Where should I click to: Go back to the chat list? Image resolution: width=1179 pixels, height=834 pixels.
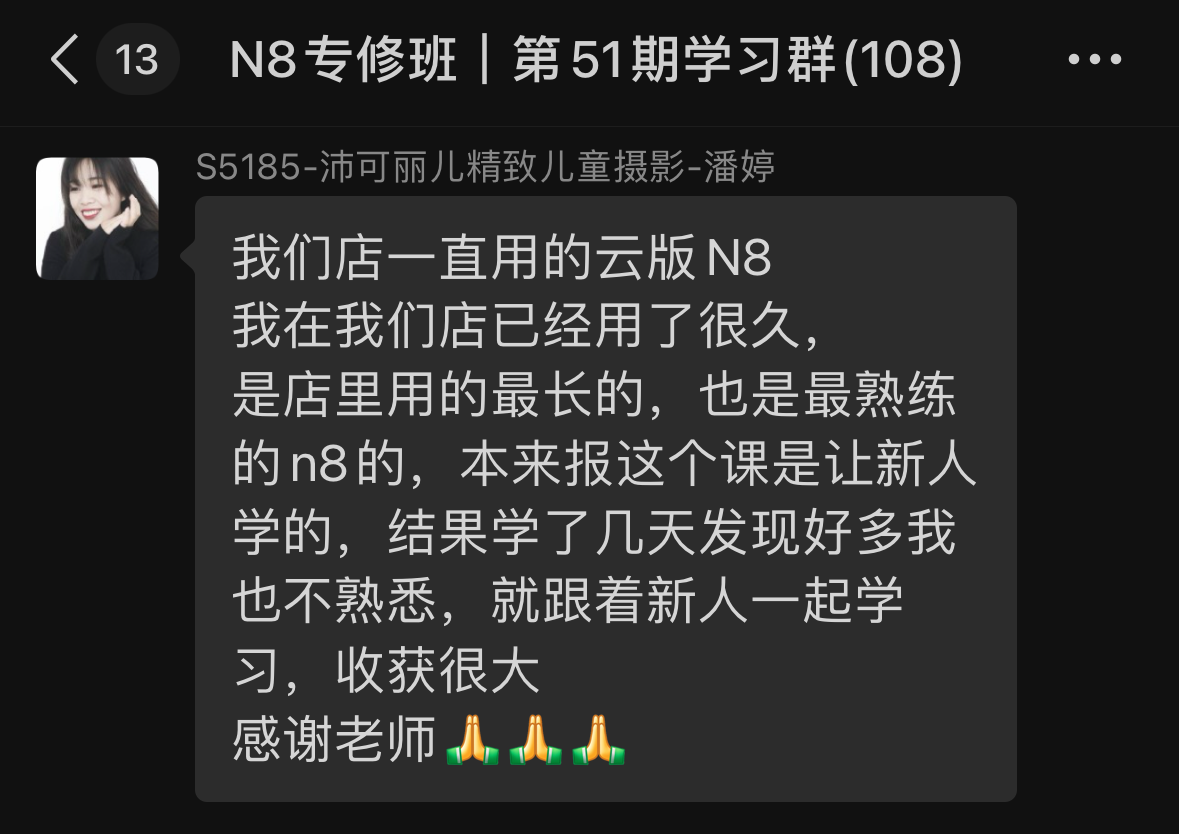[x=65, y=60]
